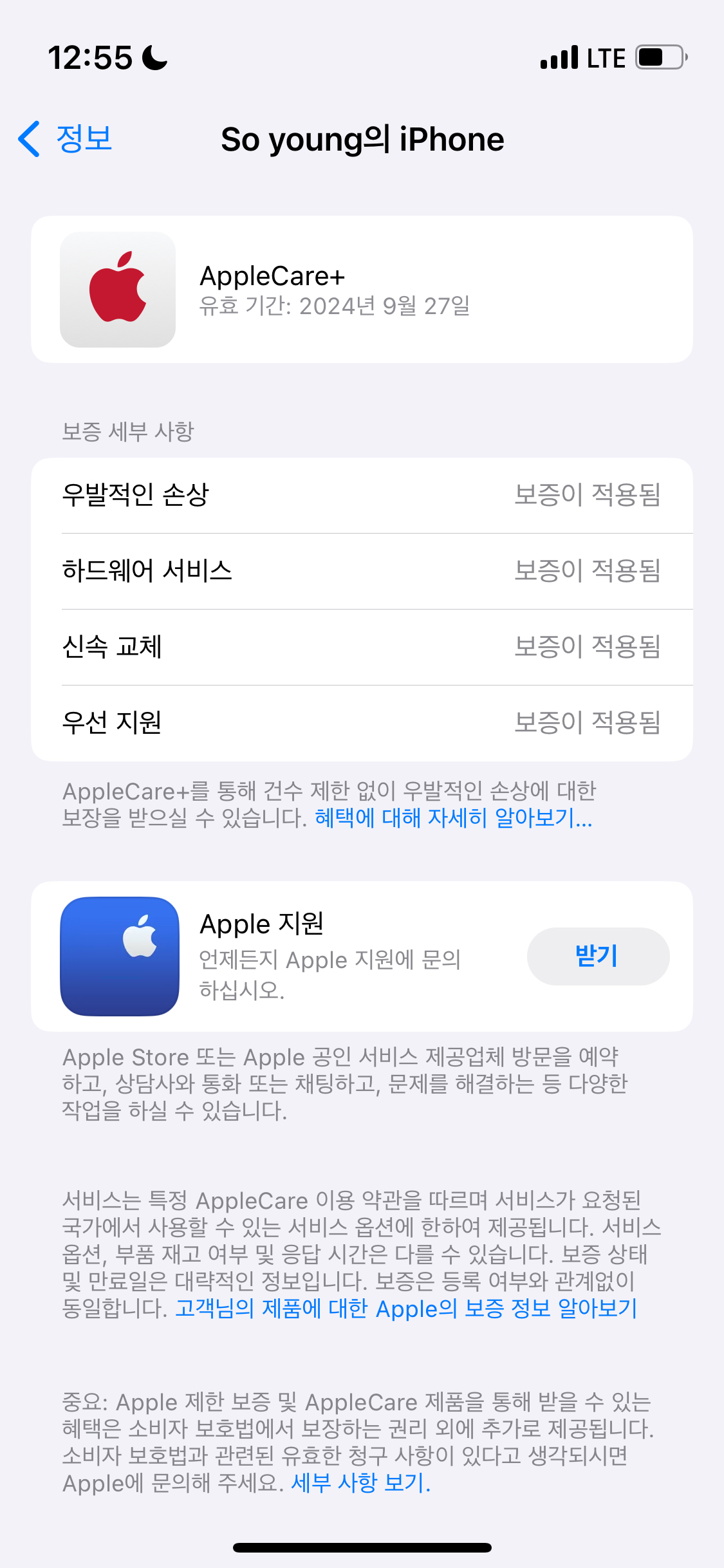724x1568 pixels.
Task: Tap the 받기 button for Apple 지원
Action: (x=597, y=956)
